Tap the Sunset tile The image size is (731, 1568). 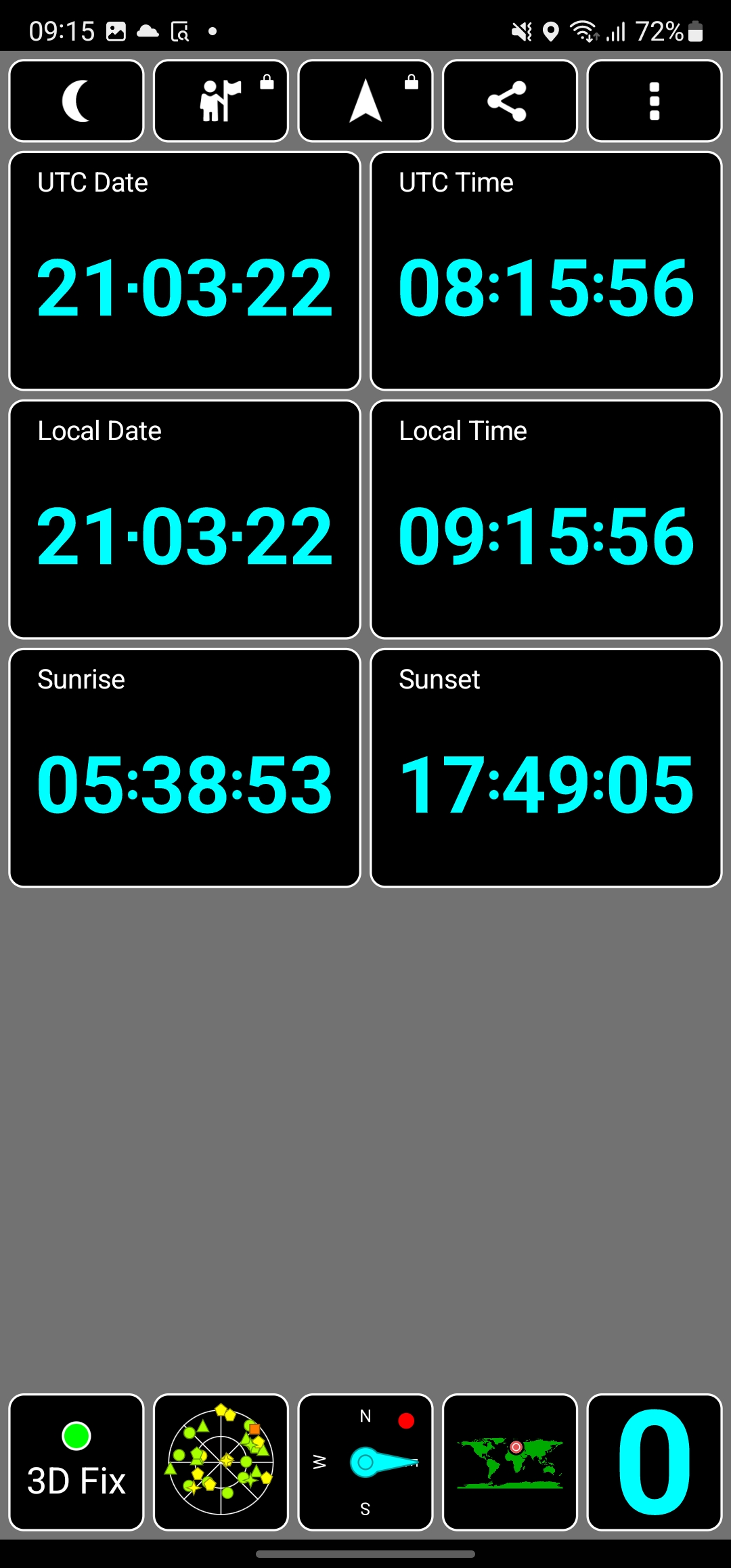pos(546,768)
